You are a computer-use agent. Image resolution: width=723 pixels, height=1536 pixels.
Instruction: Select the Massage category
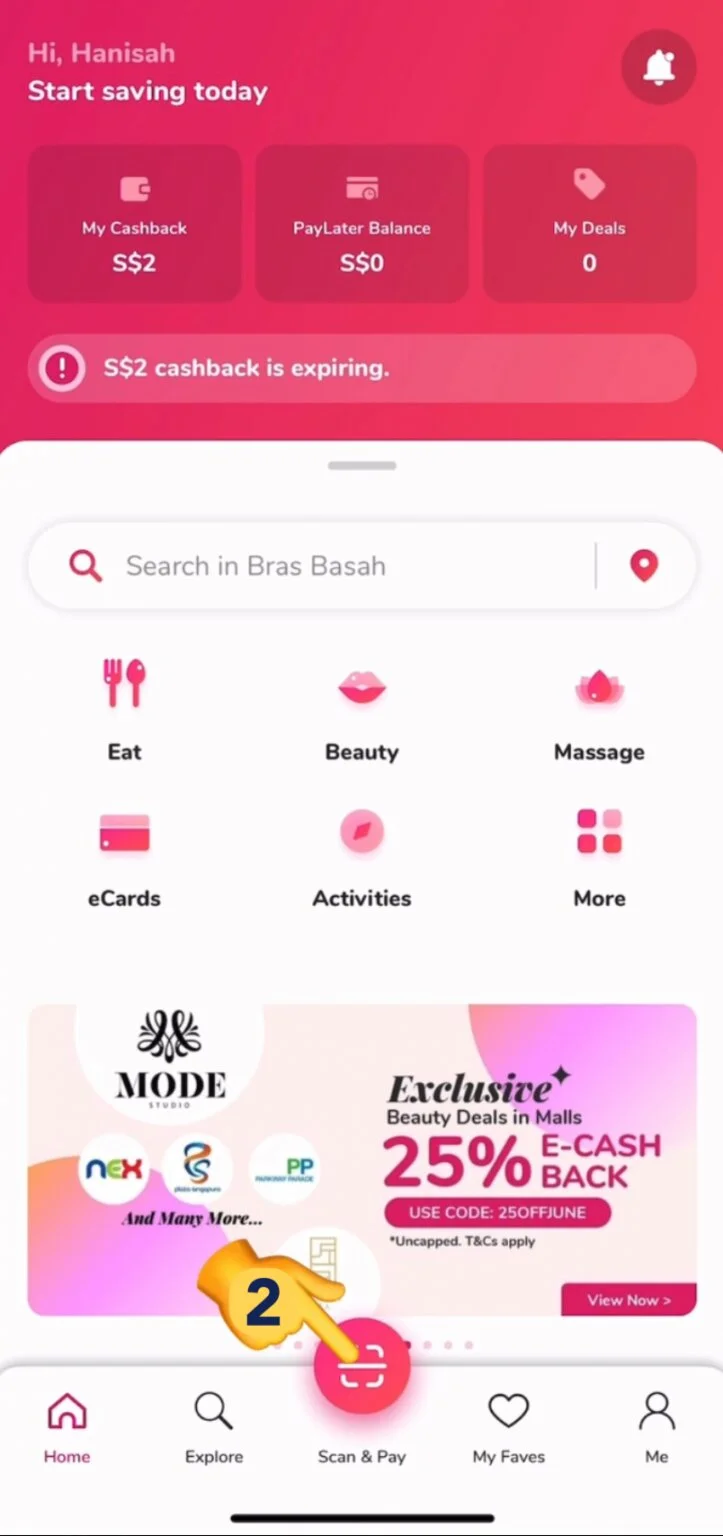(599, 709)
